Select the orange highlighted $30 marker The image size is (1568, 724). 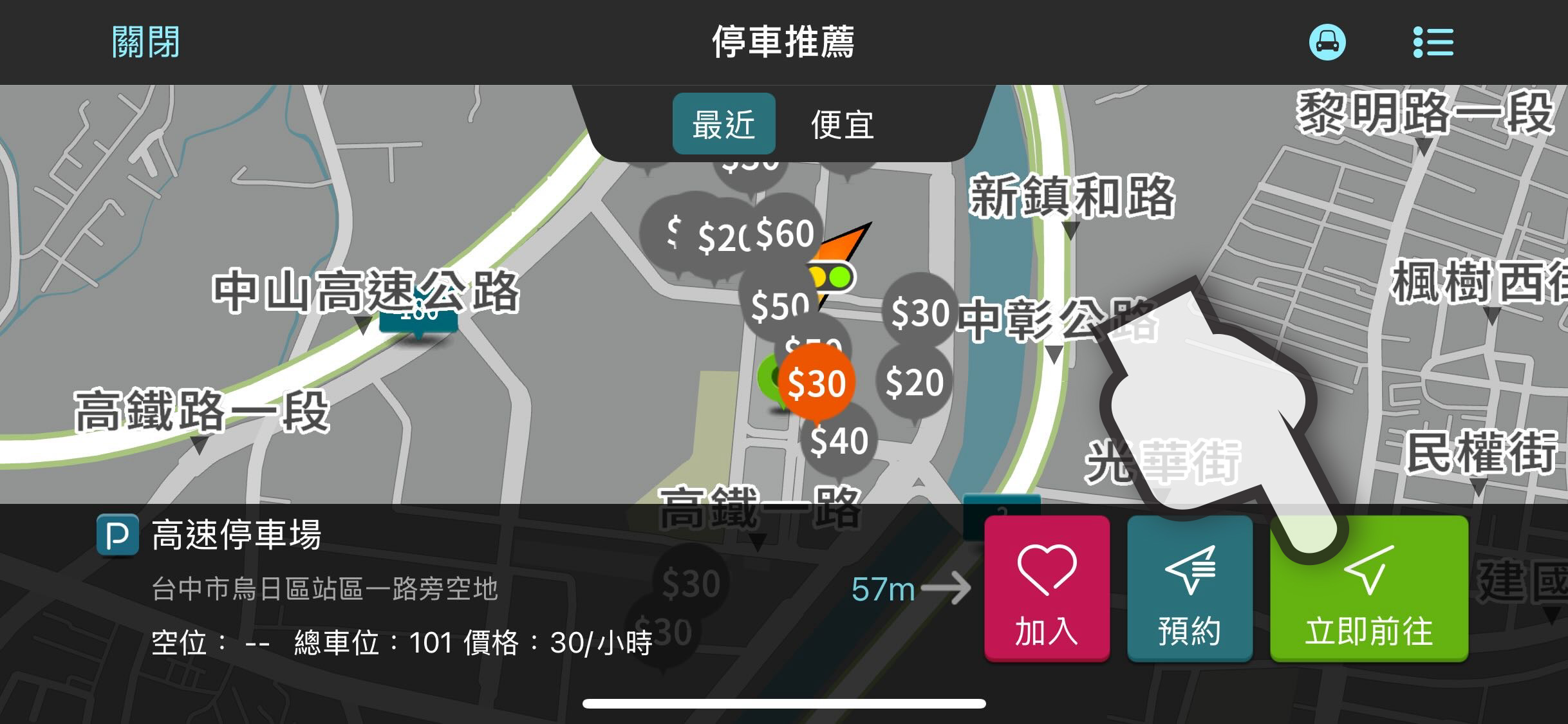coord(816,384)
